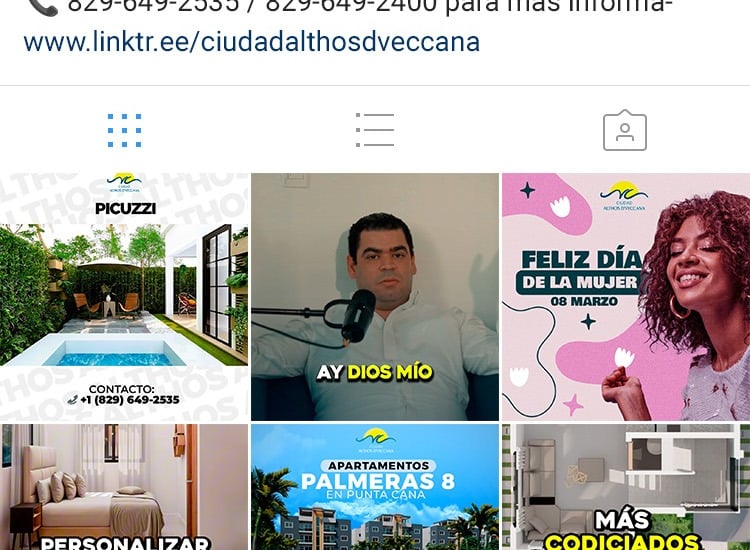This screenshot has height=550, width=750.
Task: Open the Personalizar bedroom post
Action: [x=124, y=488]
